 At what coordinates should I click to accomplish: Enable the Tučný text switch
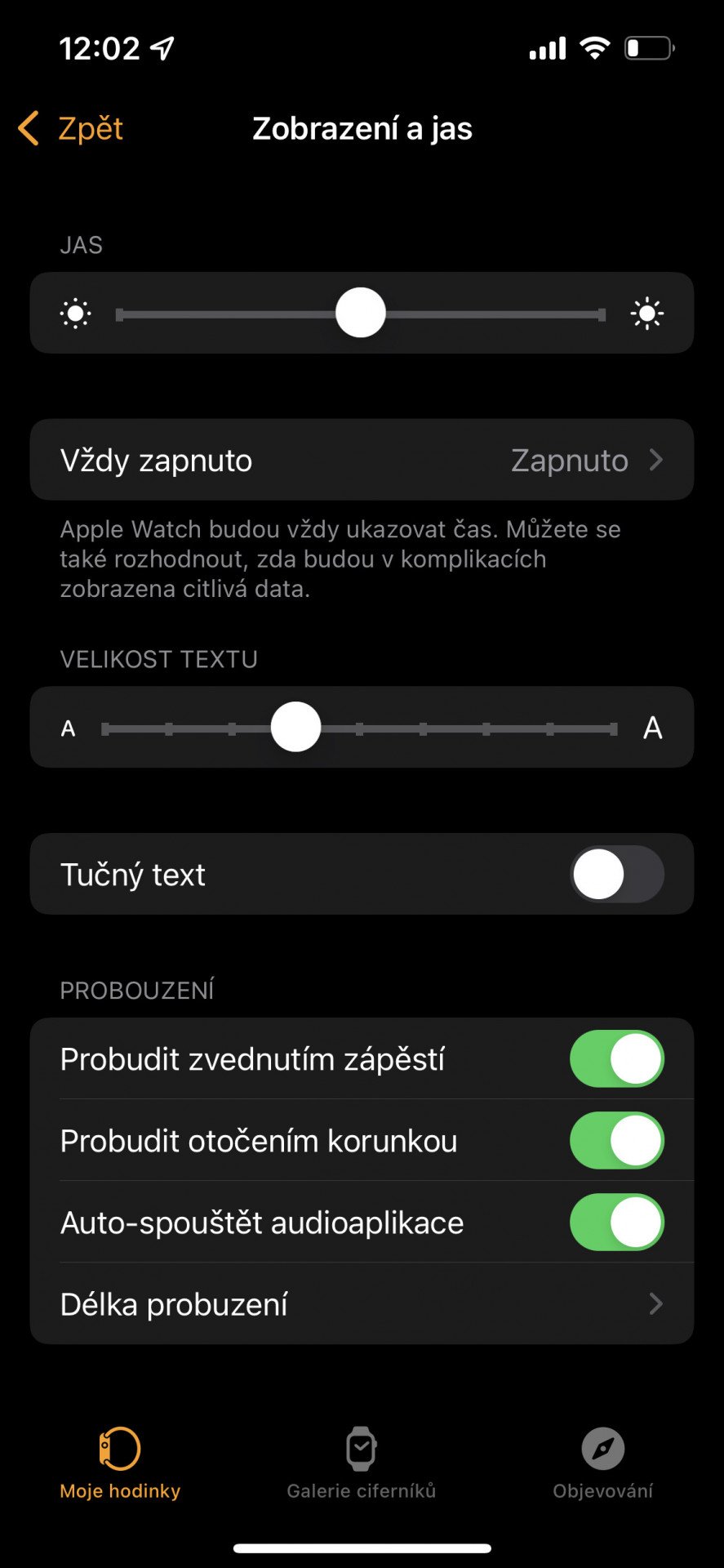(x=616, y=874)
